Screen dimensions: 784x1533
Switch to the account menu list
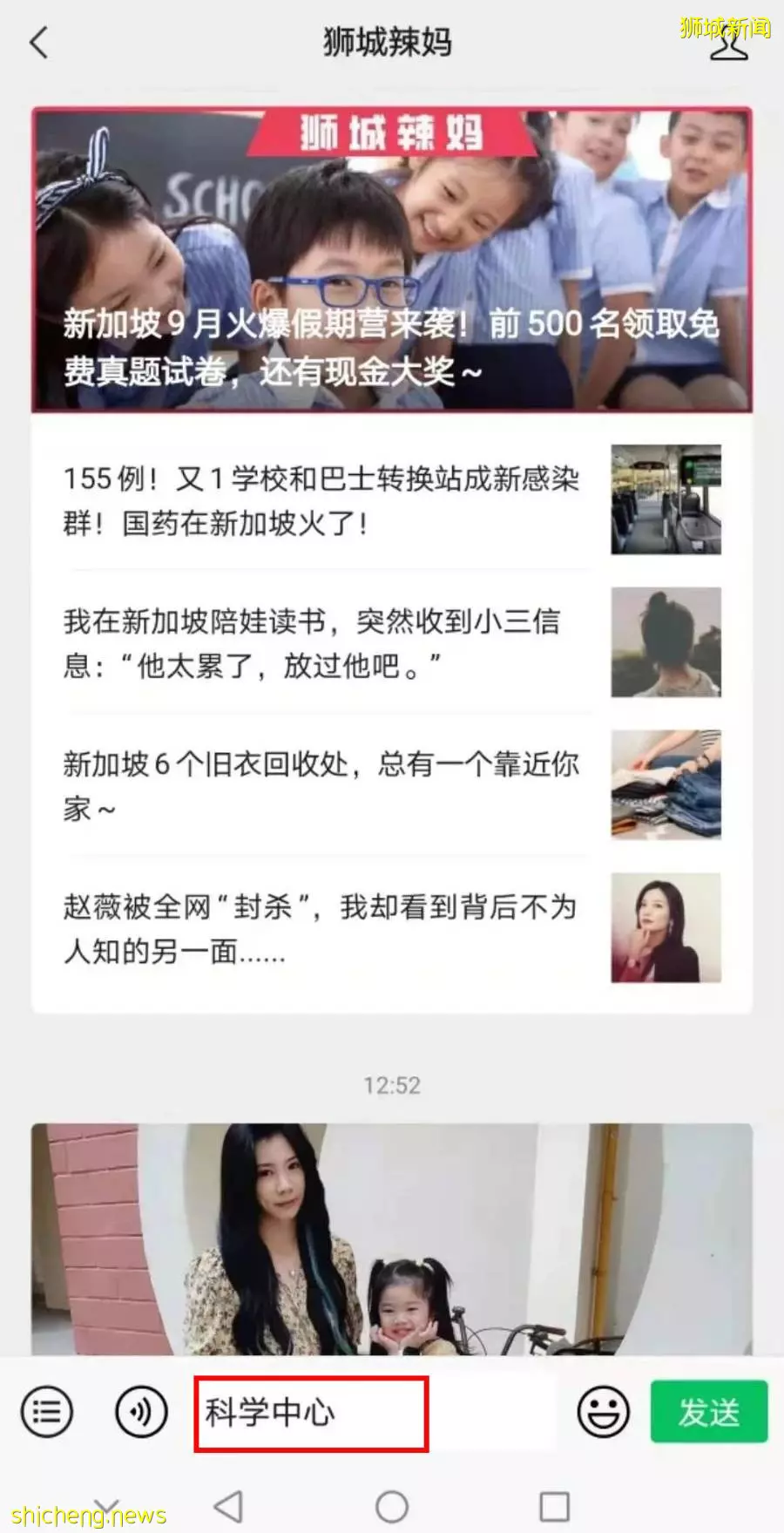point(47,1411)
